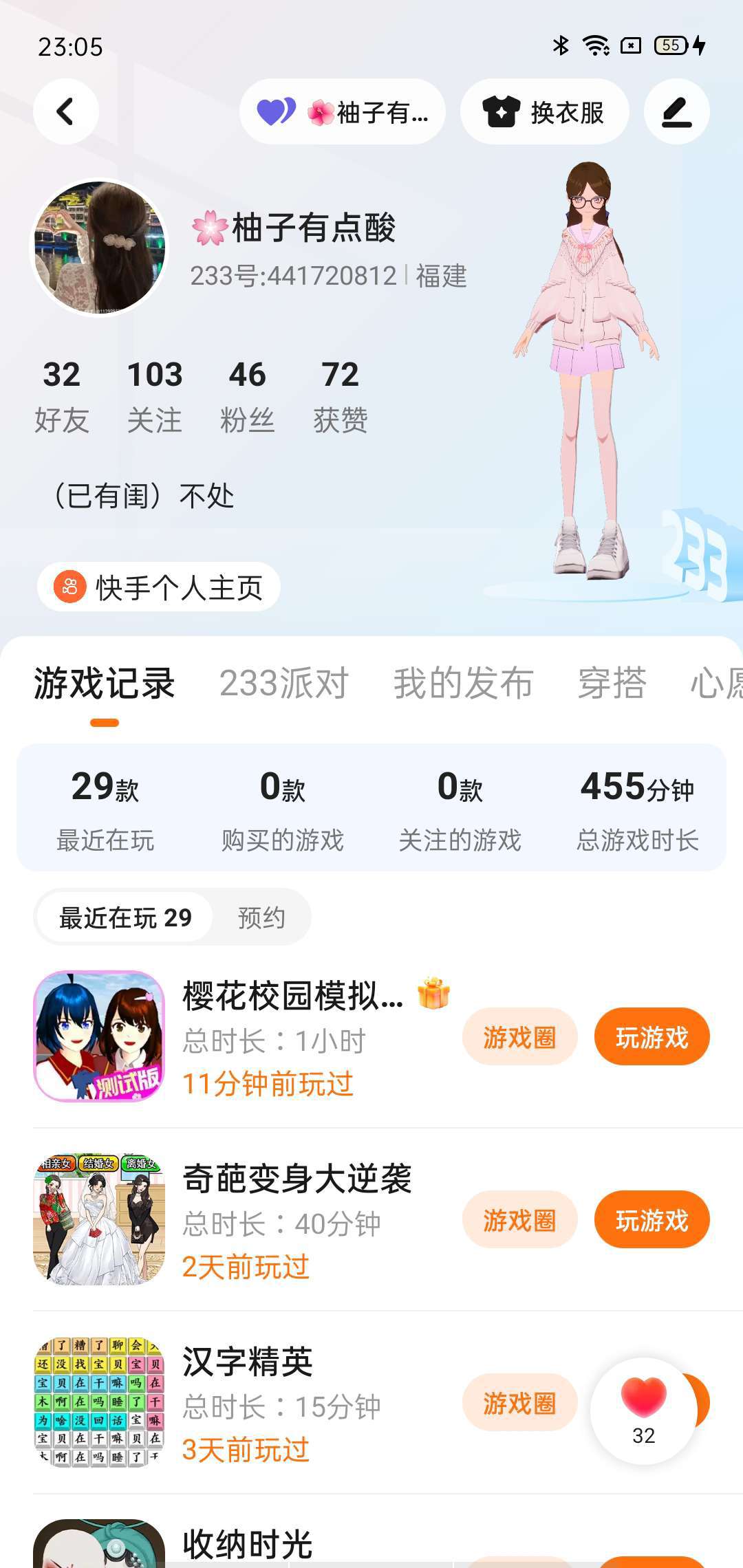Screen dimensions: 743x1568
Task: Select the 预约 segment
Action: [261, 917]
